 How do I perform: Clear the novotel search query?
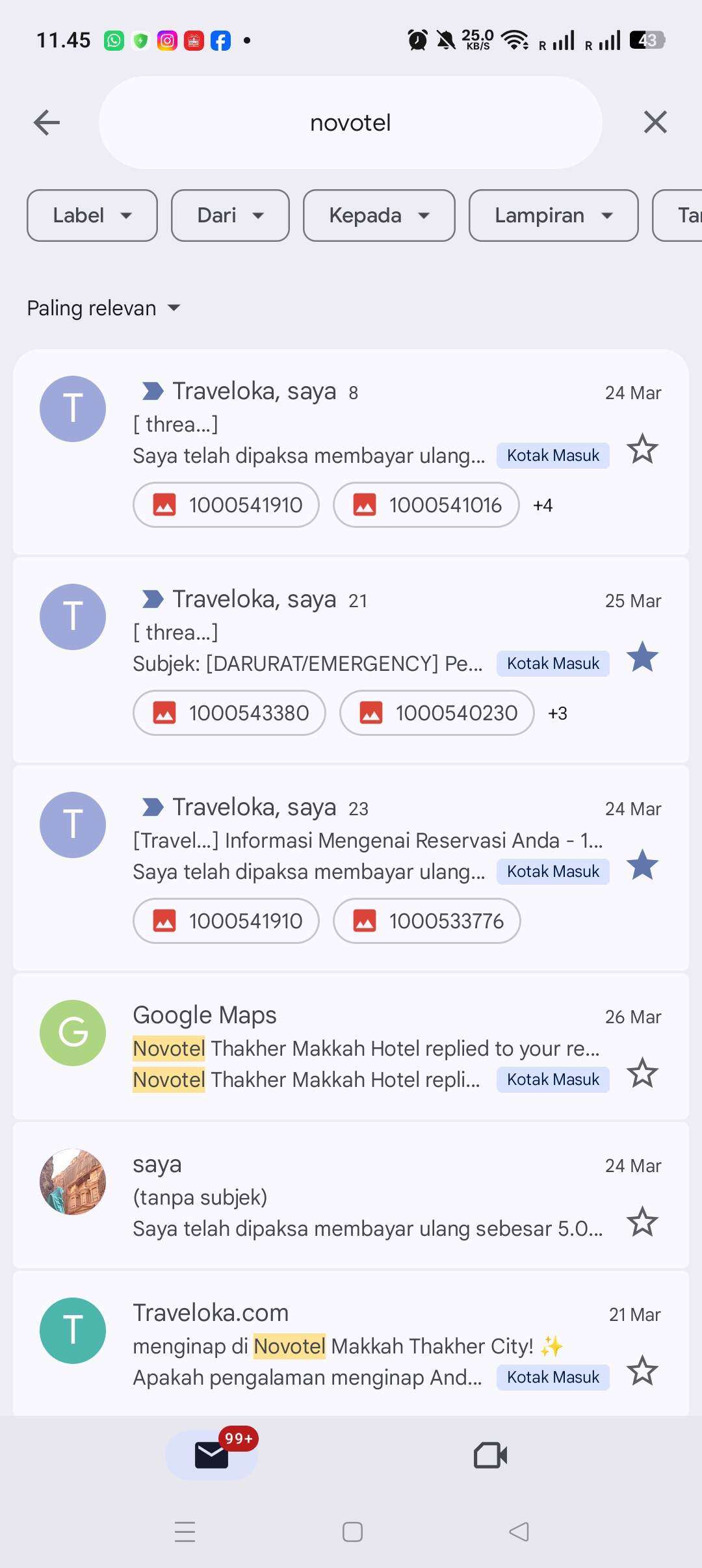tap(655, 122)
